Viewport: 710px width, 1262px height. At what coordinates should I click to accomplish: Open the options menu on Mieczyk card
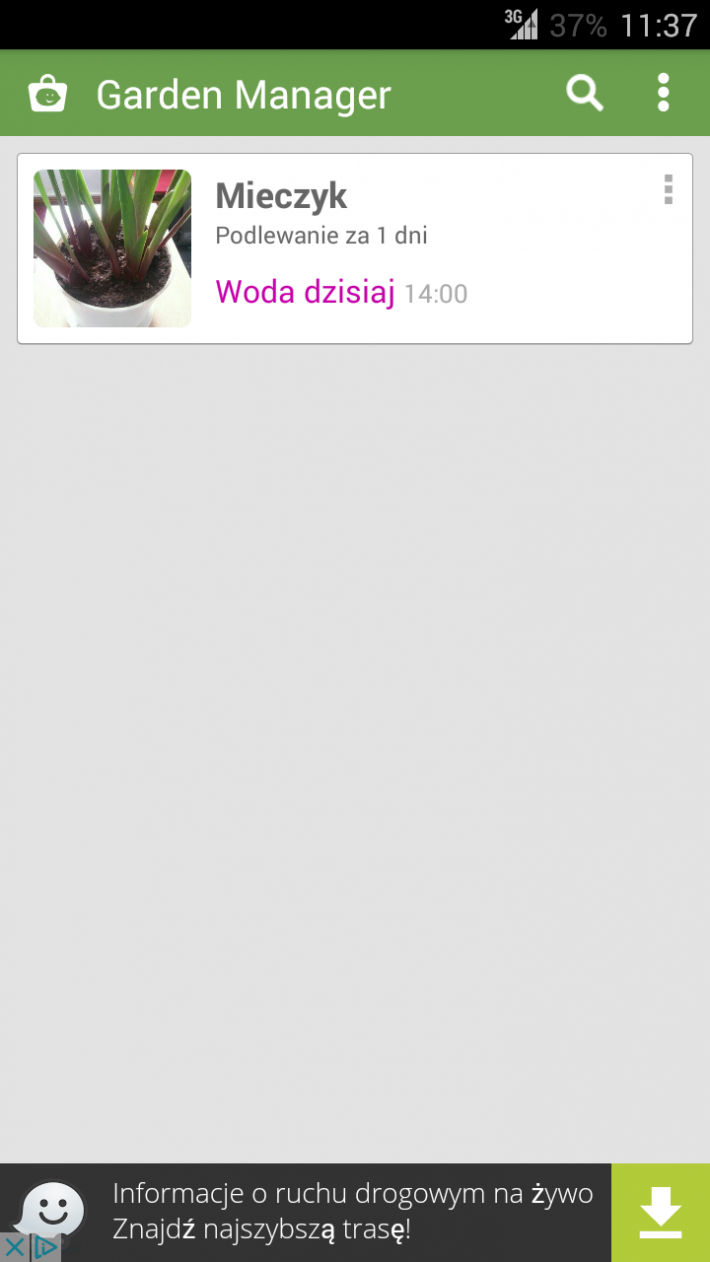[x=668, y=189]
